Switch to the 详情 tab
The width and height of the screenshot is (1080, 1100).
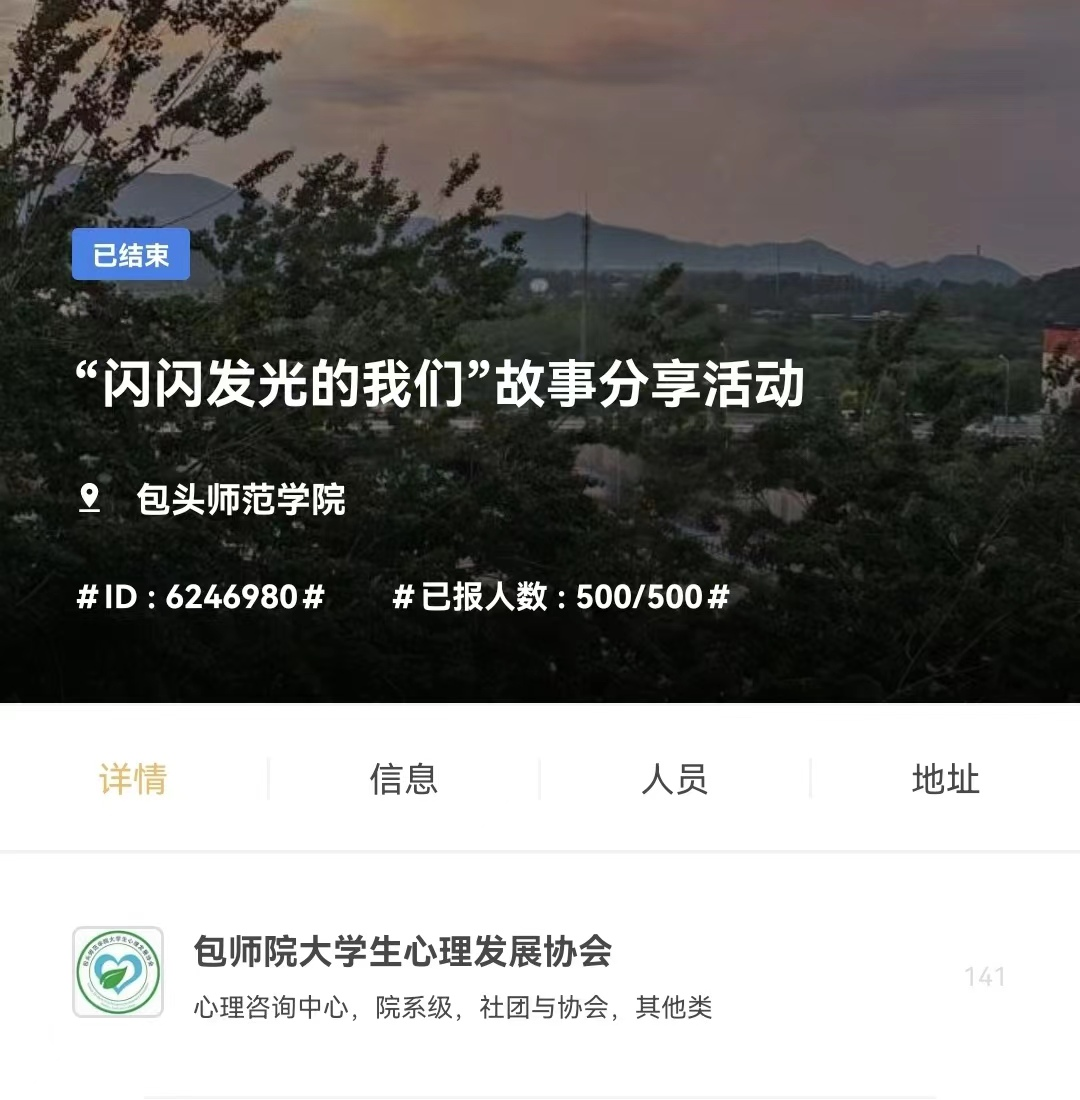133,779
